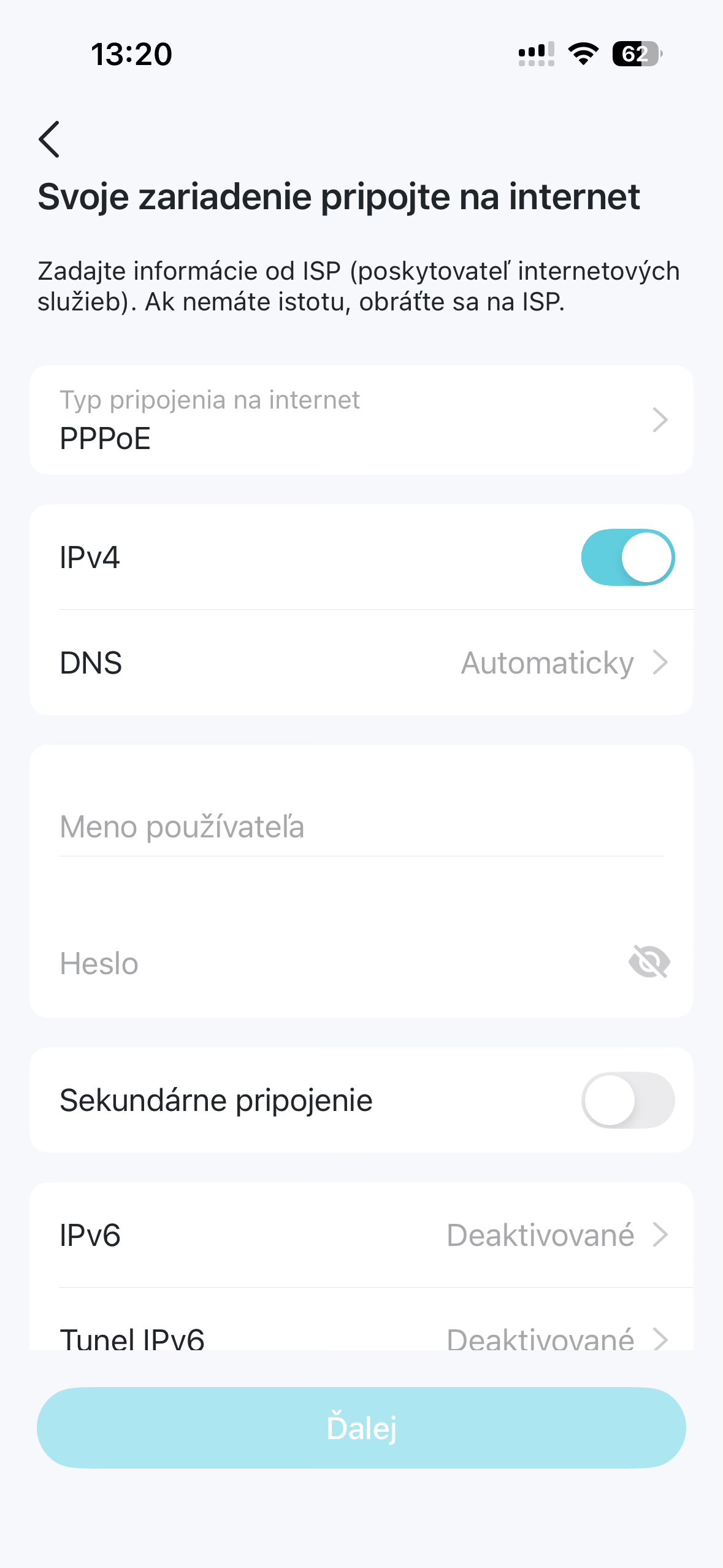Open the Typ pripojenia na internet selector

tap(361, 420)
